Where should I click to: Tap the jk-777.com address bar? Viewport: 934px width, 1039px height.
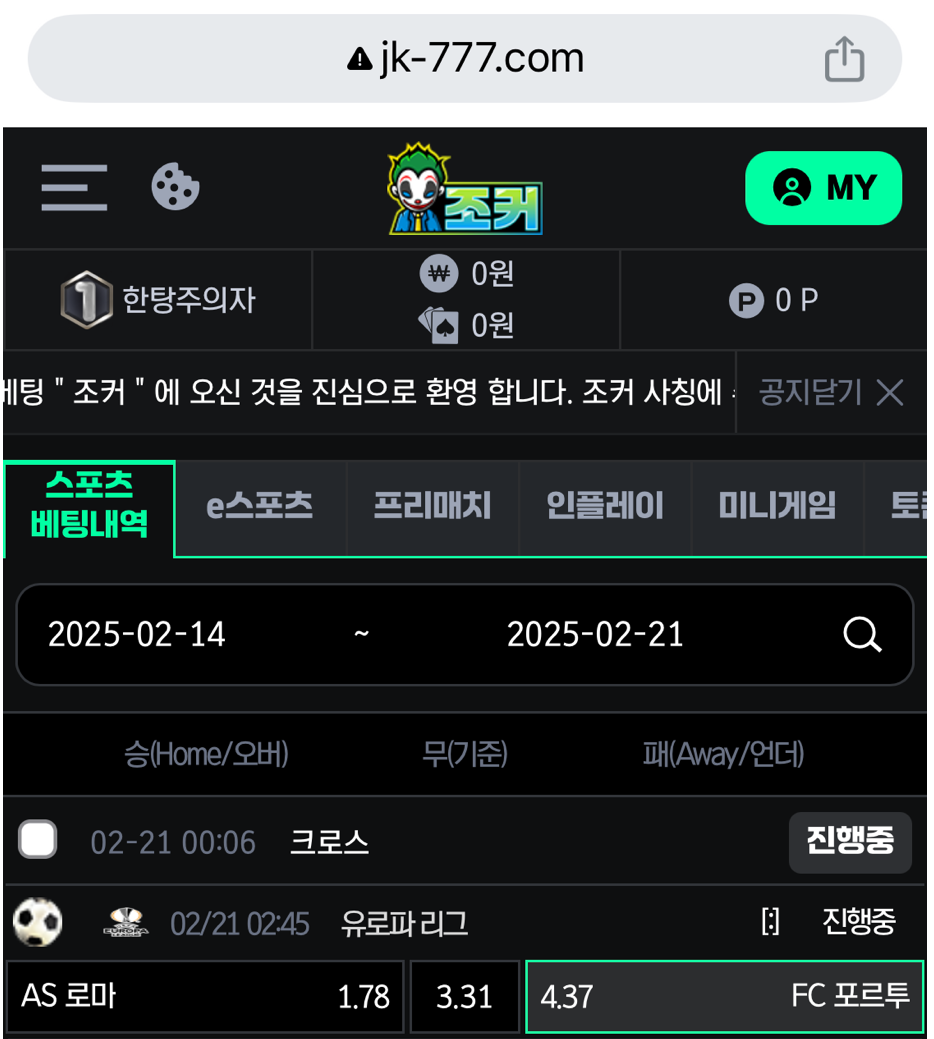465,59
